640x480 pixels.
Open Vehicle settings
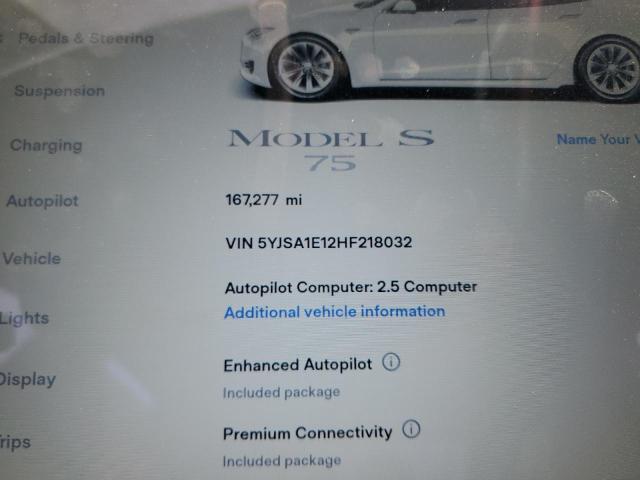coord(32,258)
